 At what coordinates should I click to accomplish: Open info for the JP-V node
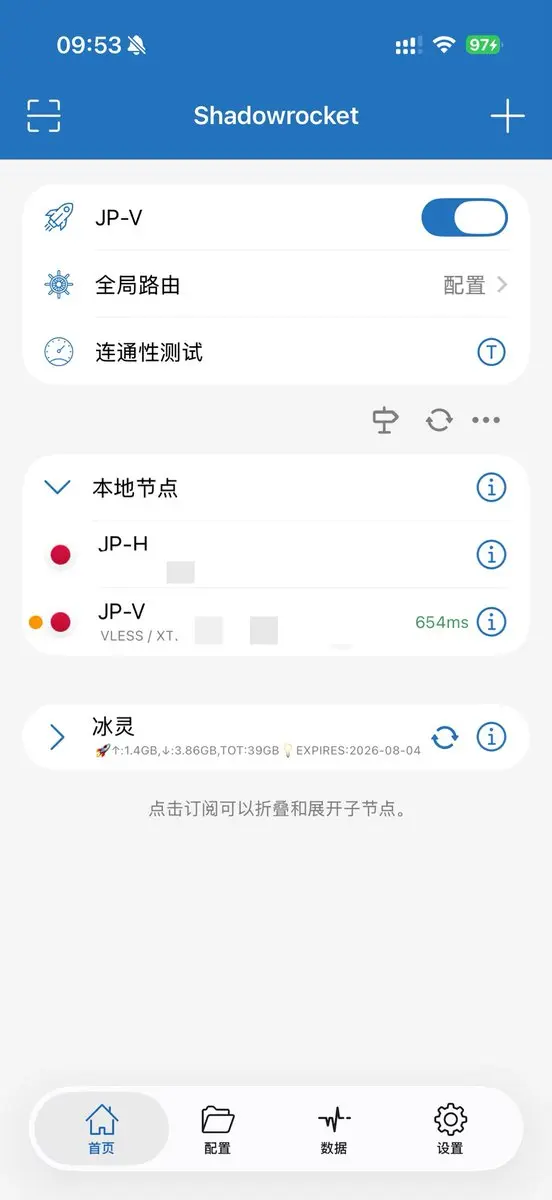tap(491, 622)
